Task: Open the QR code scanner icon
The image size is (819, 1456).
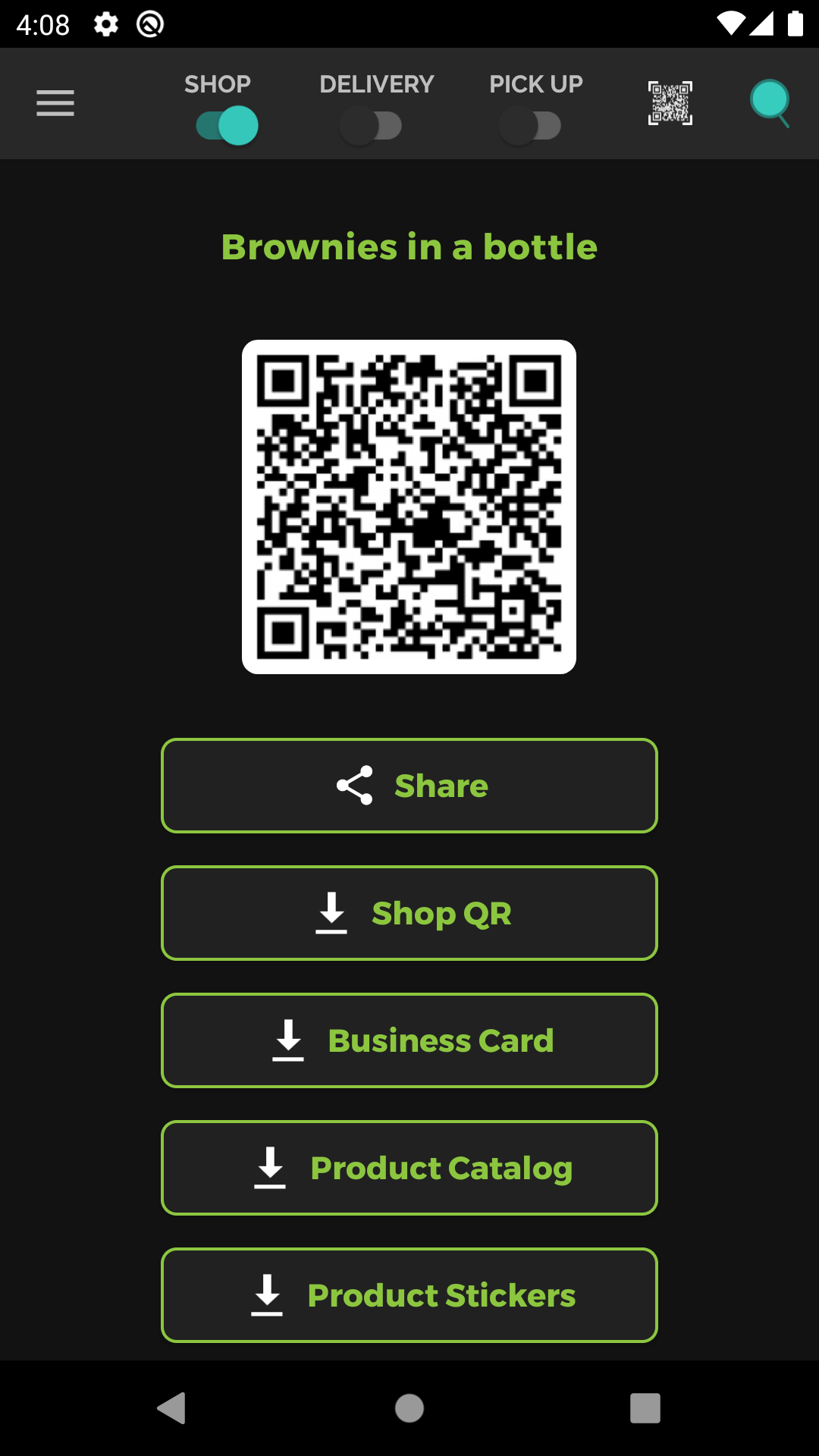Action: (670, 103)
